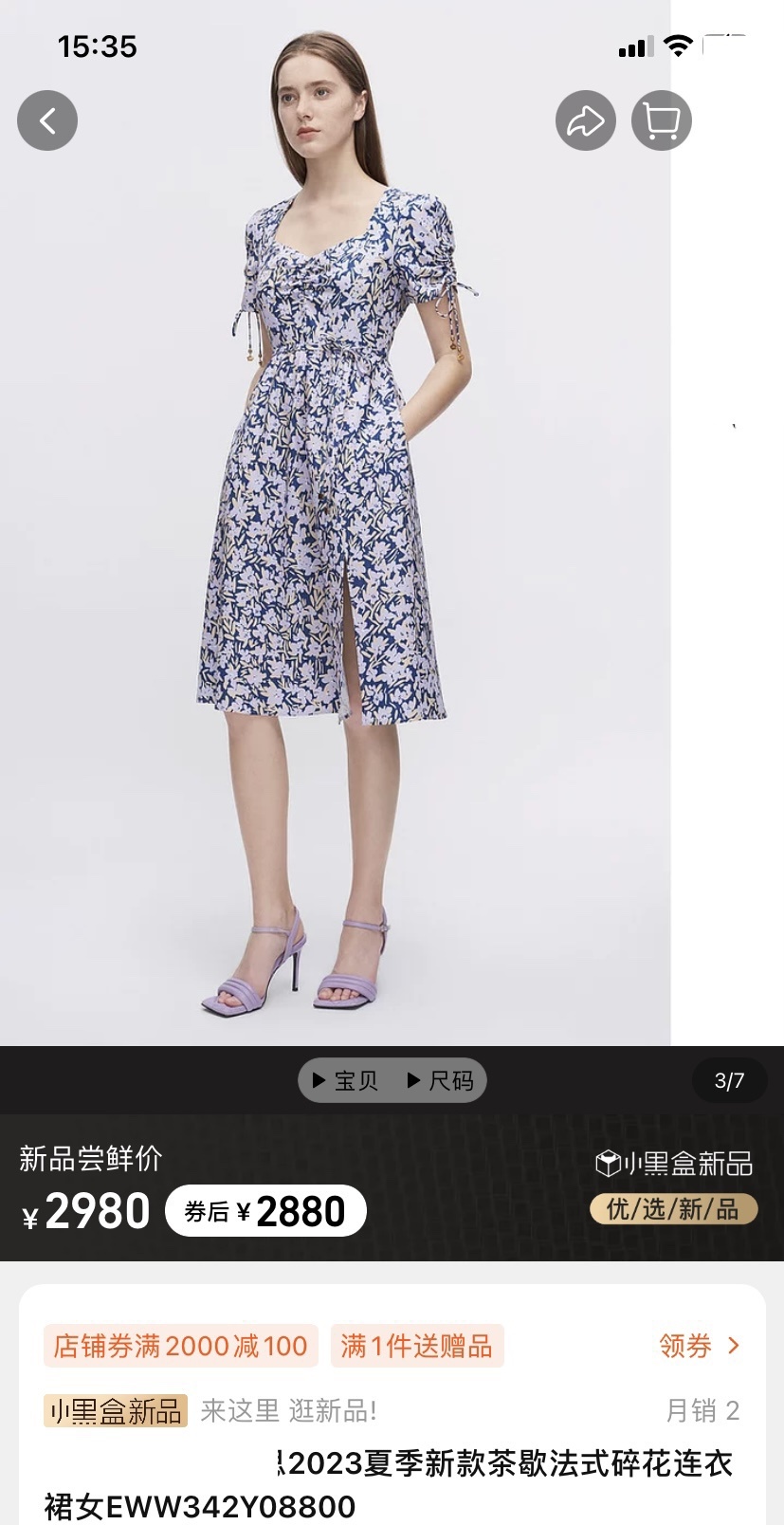Viewport: 784px width, 1525px height.
Task: View the dress product photo fullscreen
Action: (x=336, y=569)
